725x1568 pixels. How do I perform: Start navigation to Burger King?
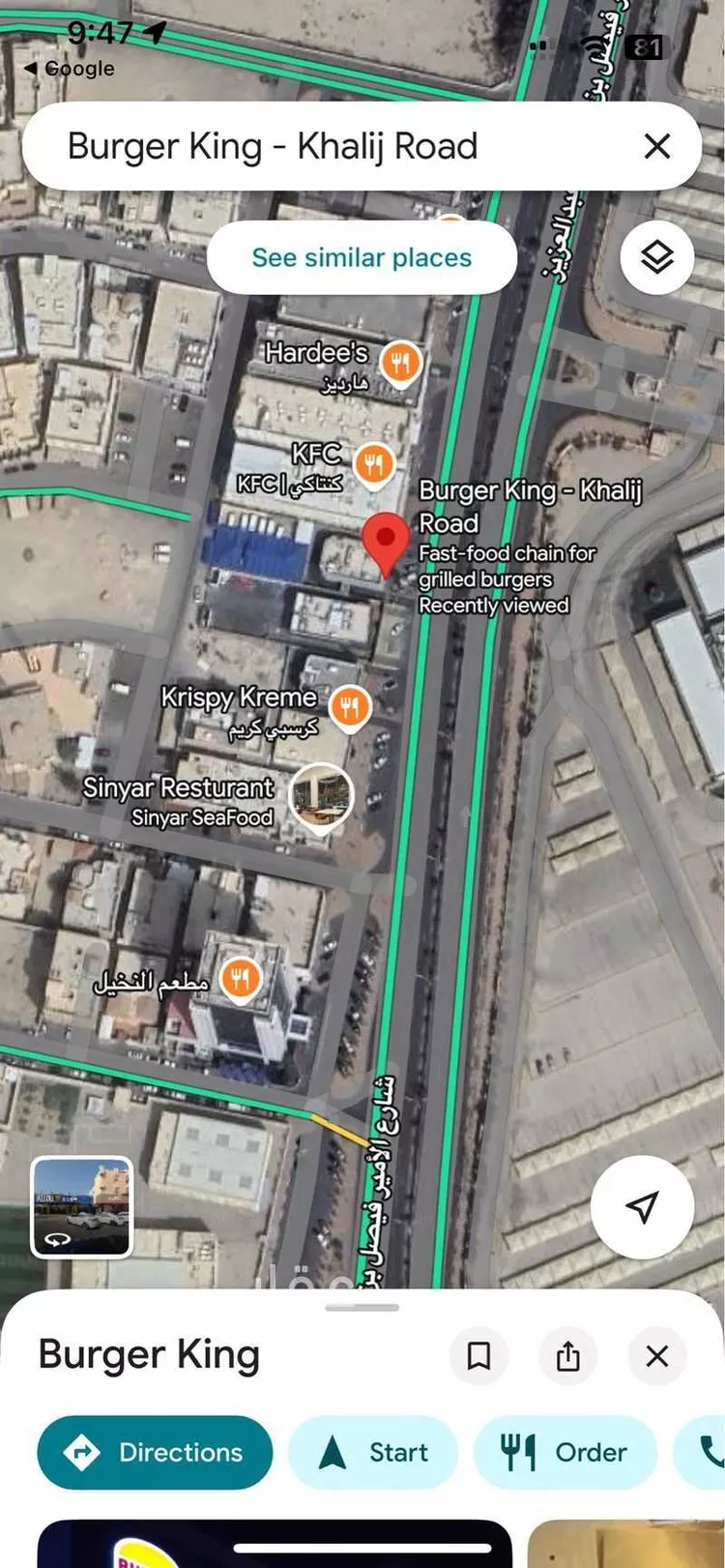point(373,1452)
